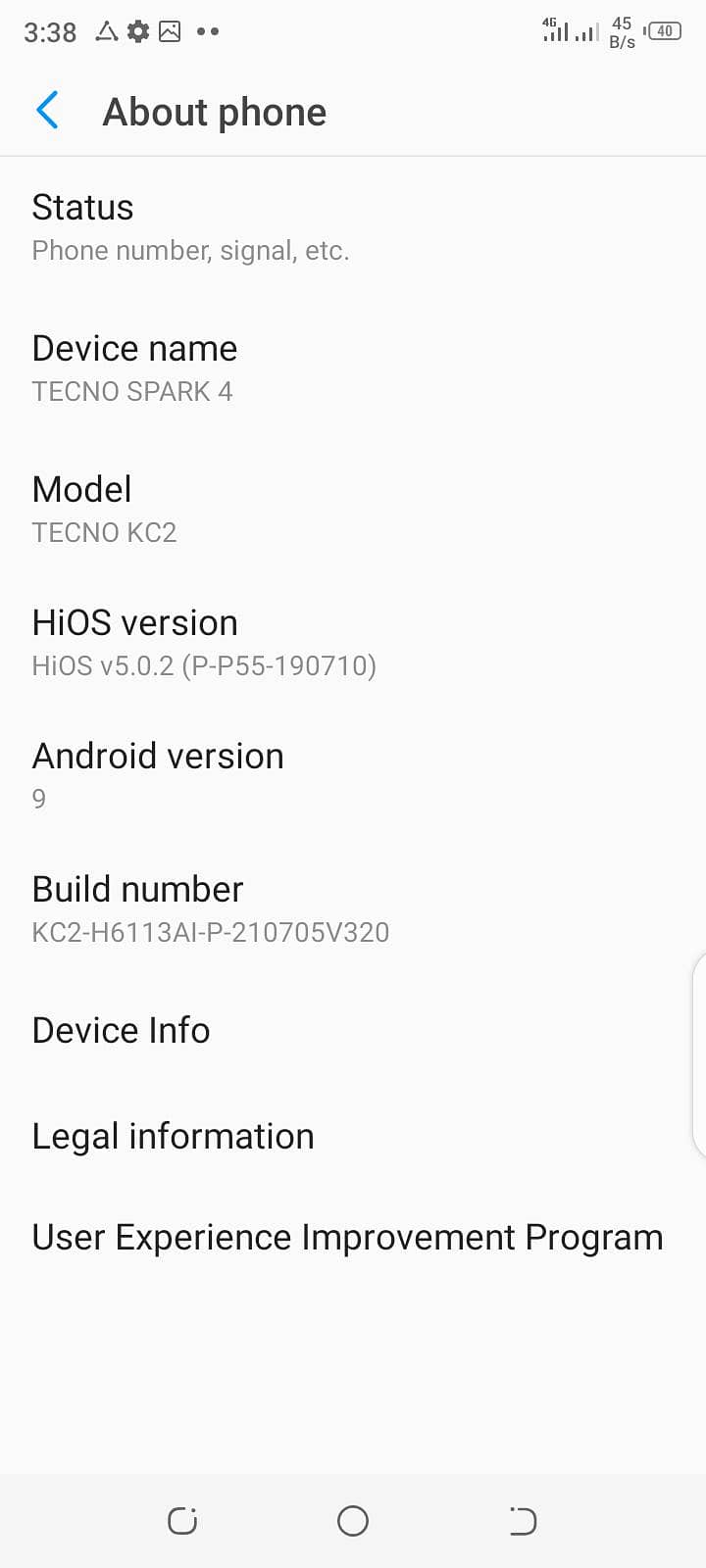The image size is (706, 1568).
Task: Open the settings gear notification icon
Action: (x=138, y=31)
